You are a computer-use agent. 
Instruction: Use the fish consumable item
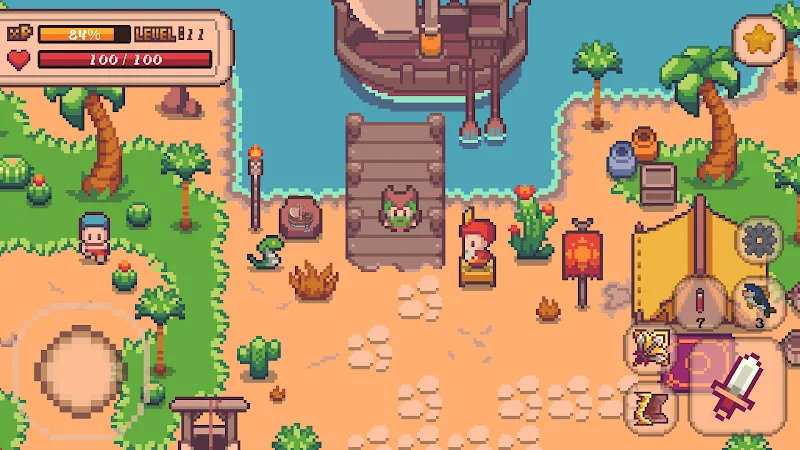759,300
